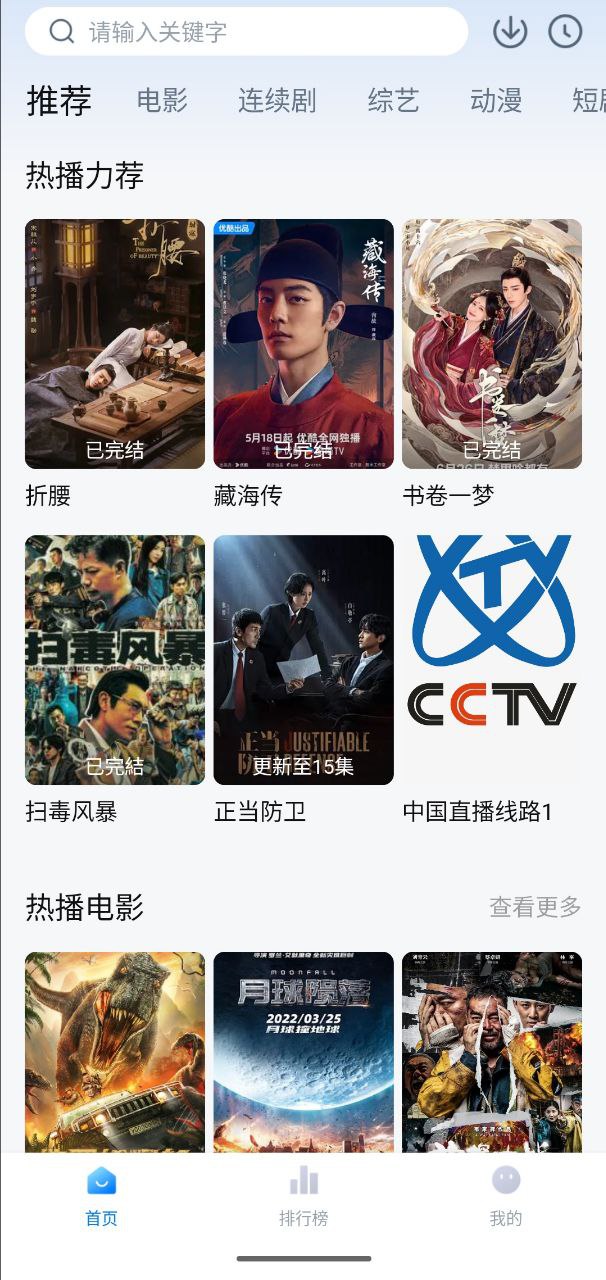
Task: Open the 我的 profile tab
Action: coord(506,1197)
